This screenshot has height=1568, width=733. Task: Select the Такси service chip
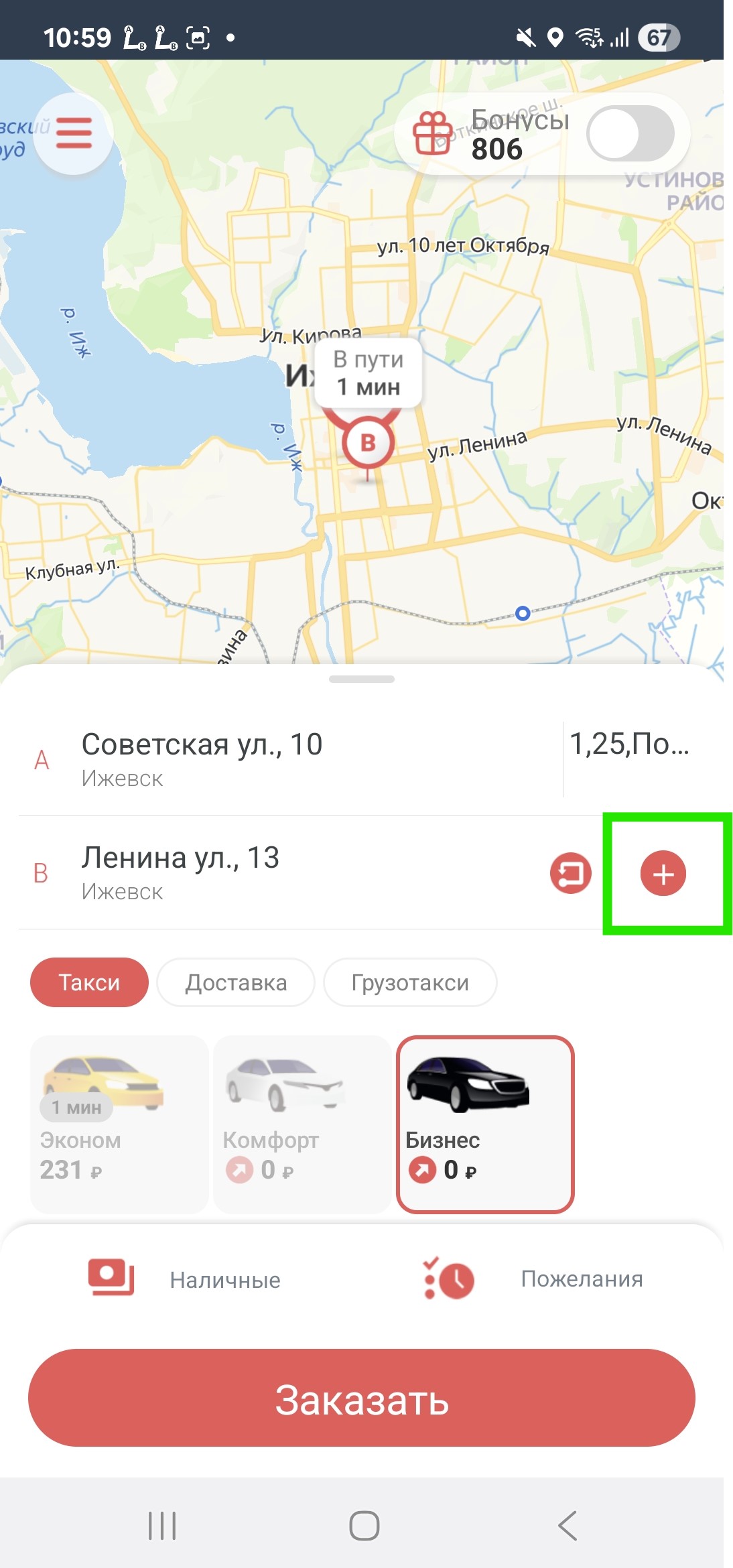89,982
